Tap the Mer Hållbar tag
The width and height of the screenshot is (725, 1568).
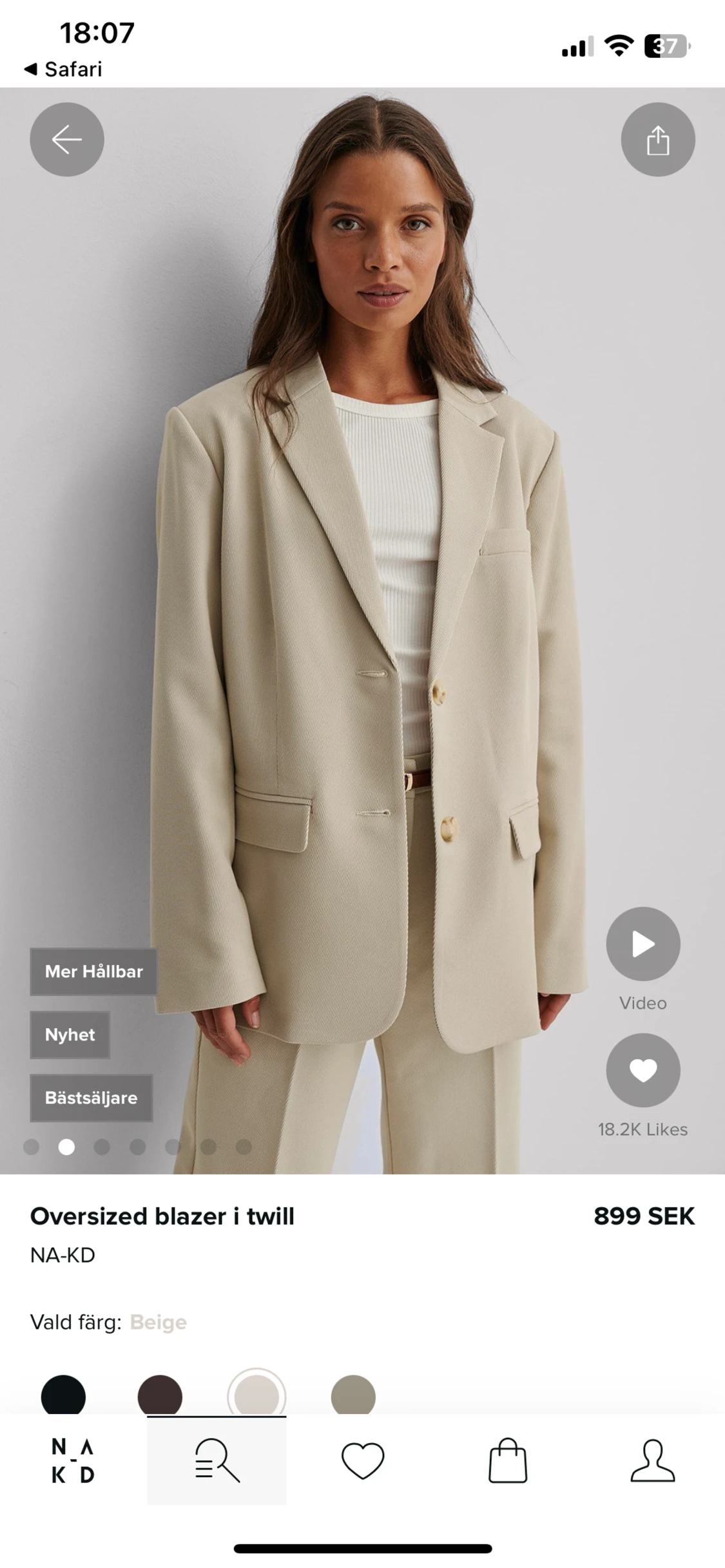(x=93, y=971)
